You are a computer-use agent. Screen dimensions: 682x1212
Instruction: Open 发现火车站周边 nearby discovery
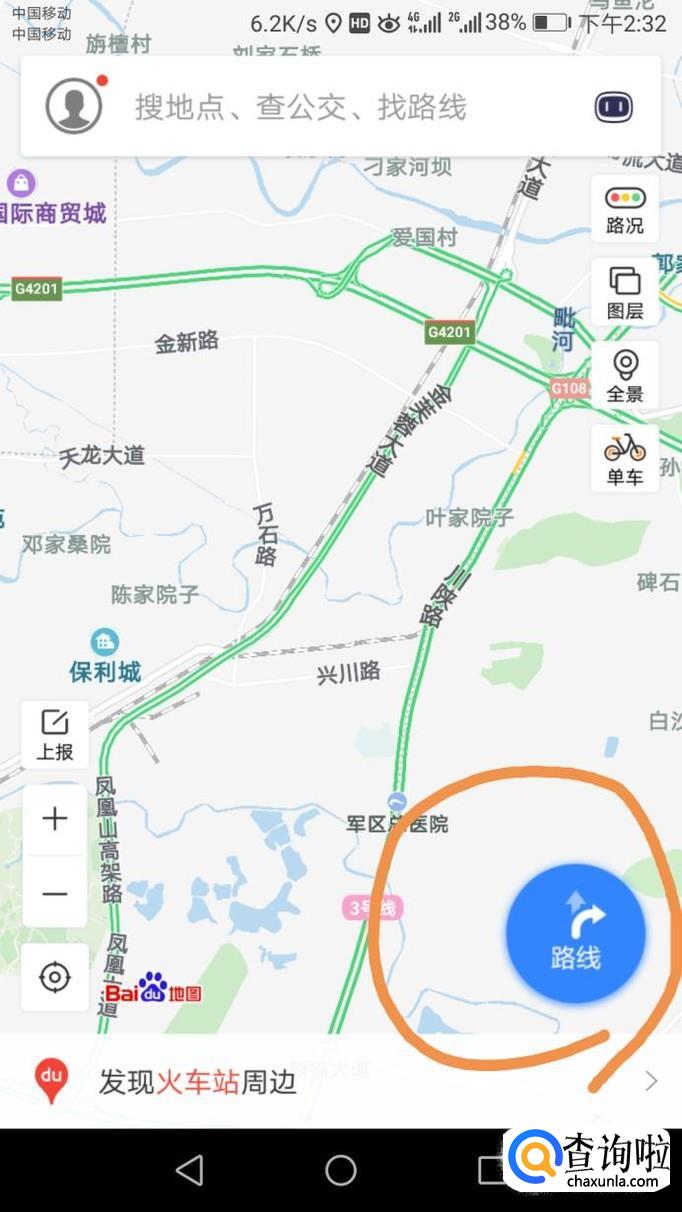pos(340,1081)
